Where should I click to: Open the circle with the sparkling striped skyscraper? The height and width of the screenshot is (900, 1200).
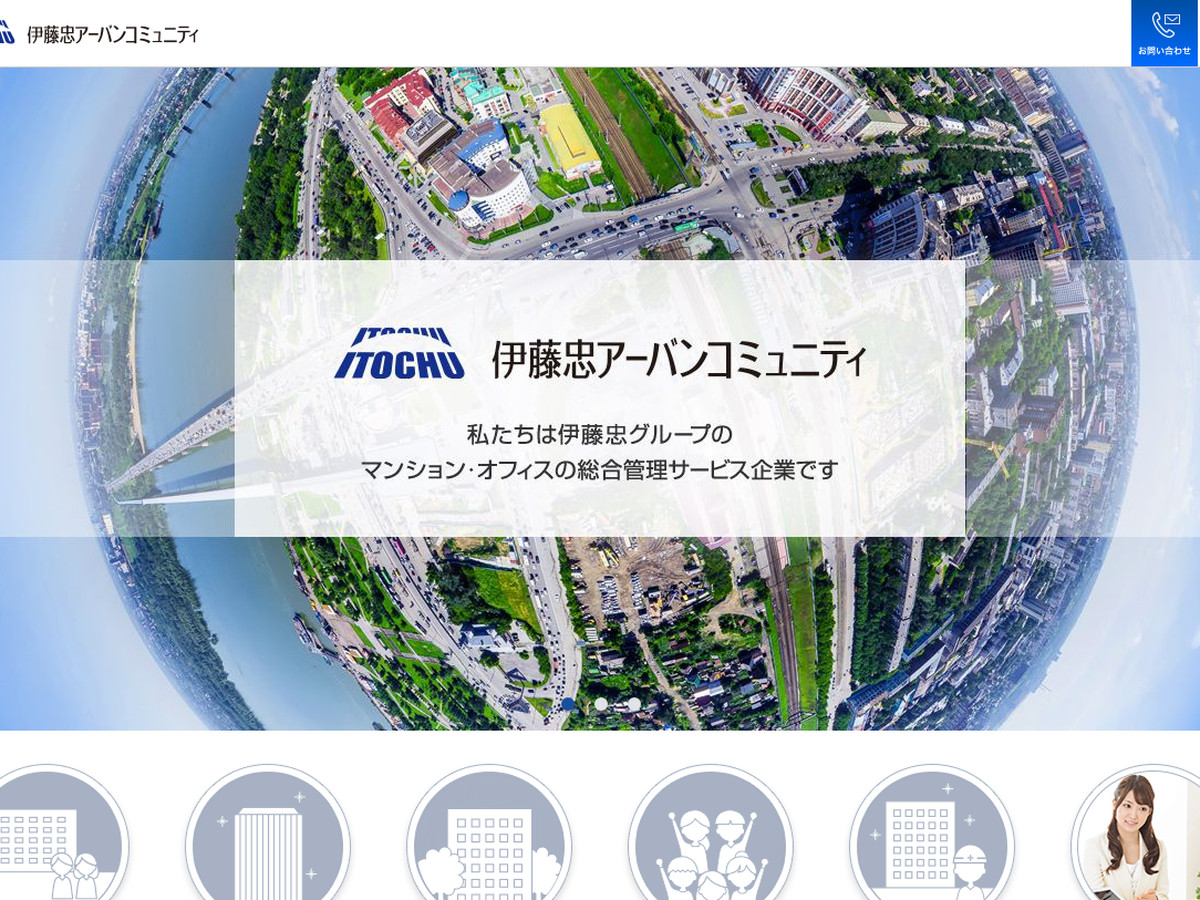[268, 840]
